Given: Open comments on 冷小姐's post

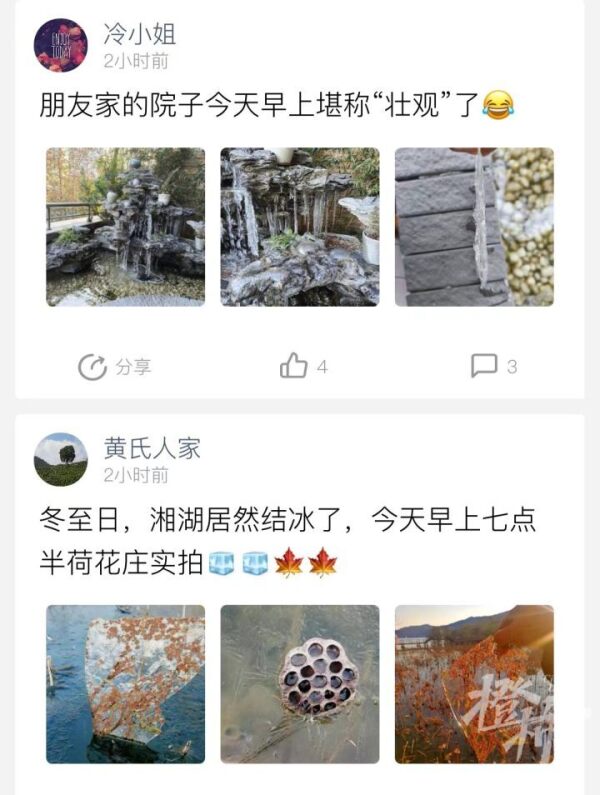Looking at the screenshot, I should pos(493,367).
